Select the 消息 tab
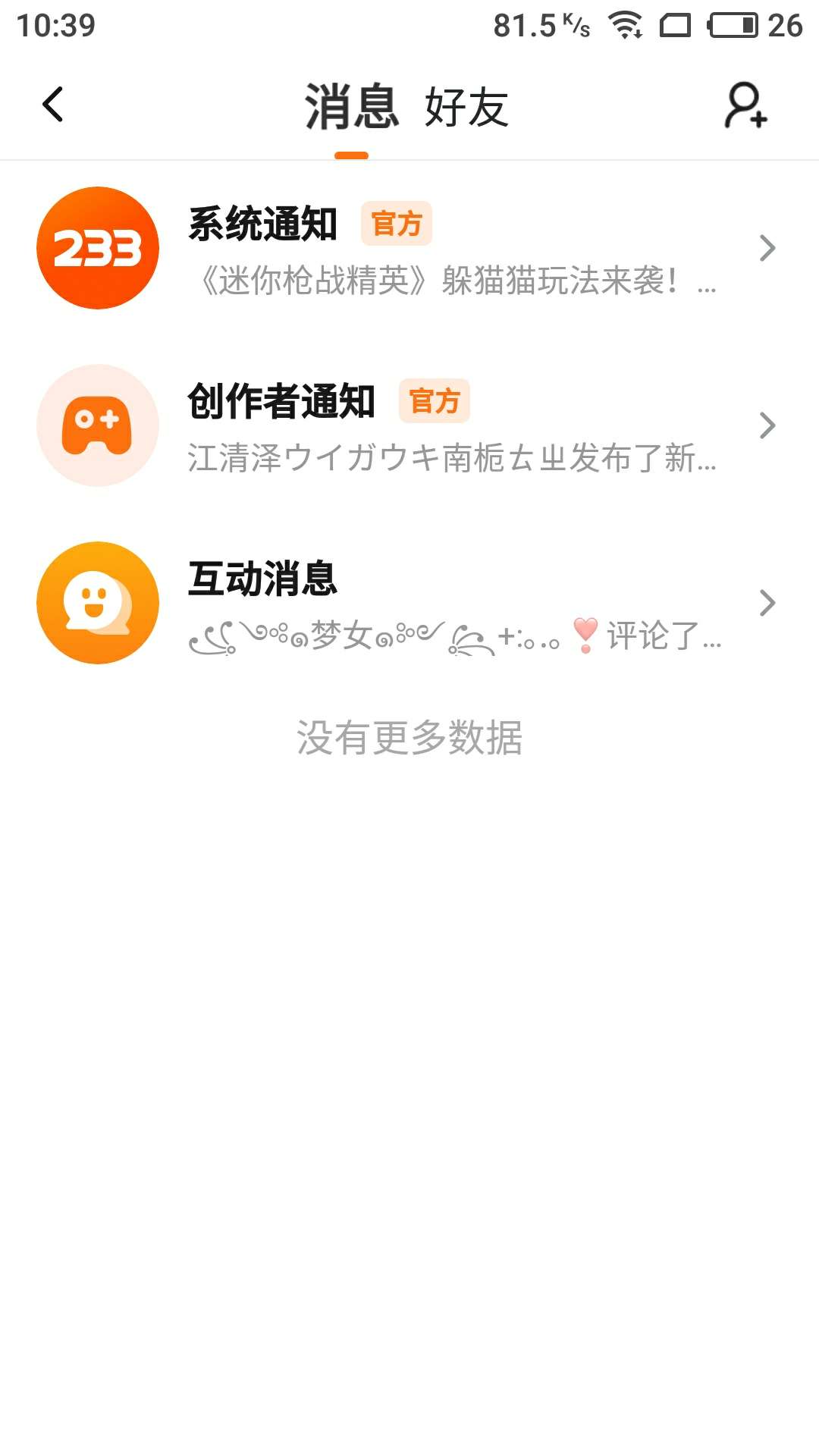Screen dimensions: 819x1456 click(351, 107)
